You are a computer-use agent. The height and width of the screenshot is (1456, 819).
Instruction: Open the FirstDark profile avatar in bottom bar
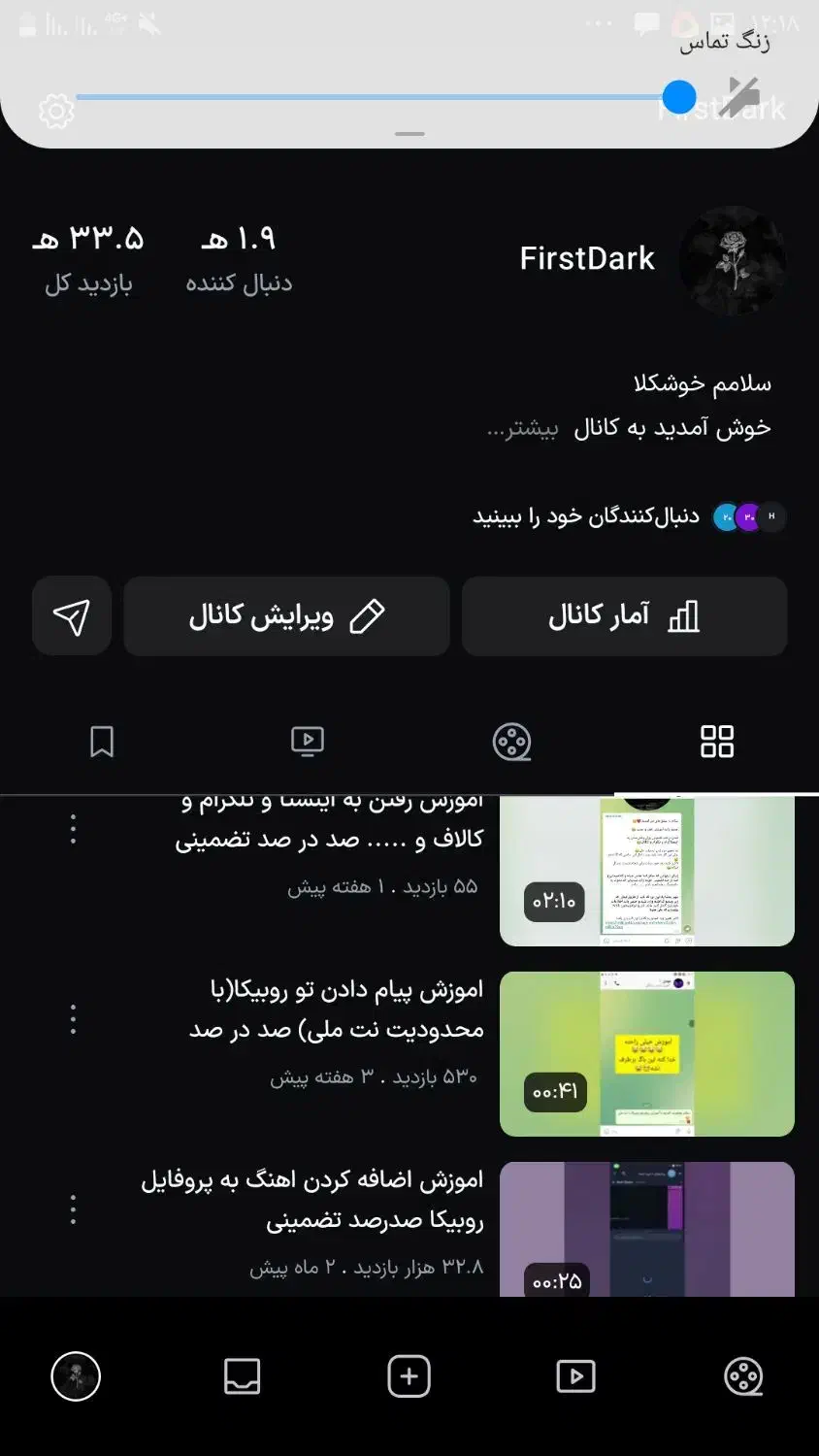77,1375
